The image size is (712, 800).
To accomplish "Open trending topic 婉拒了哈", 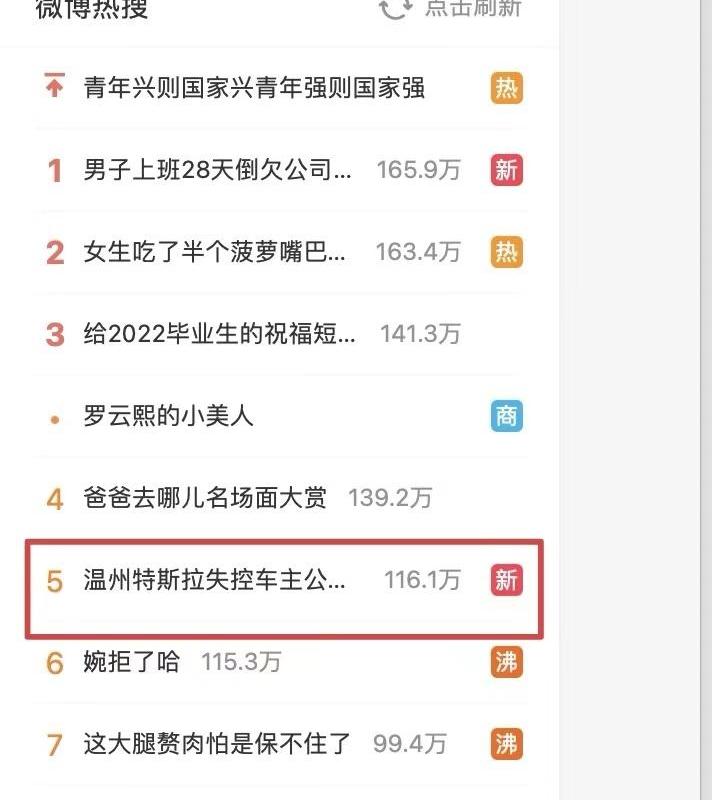I will click(132, 661).
